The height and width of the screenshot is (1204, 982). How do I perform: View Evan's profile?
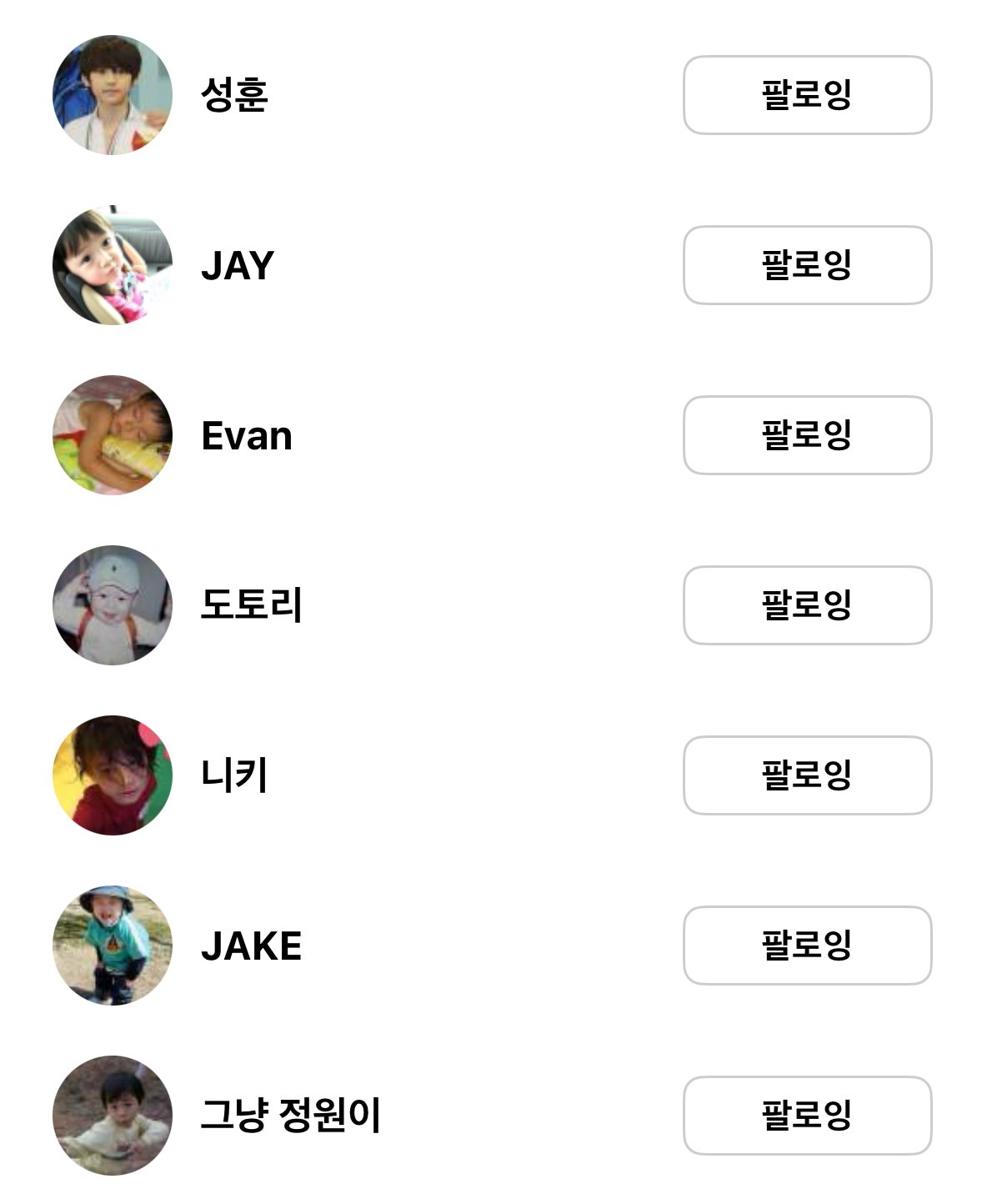coord(247,436)
